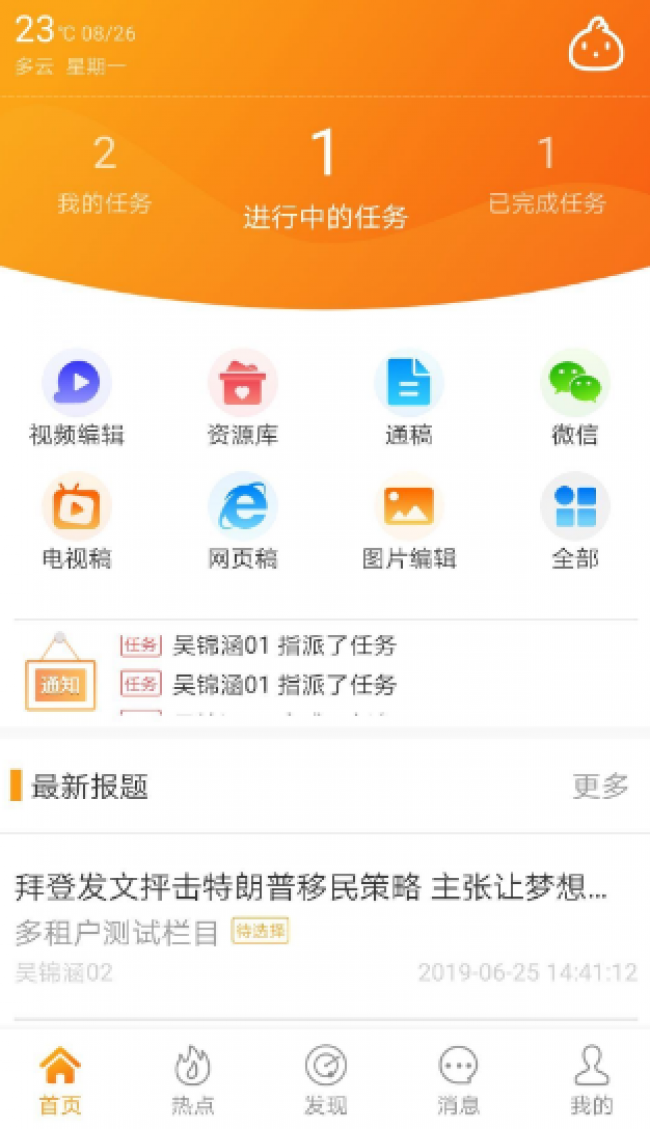Open the first 吴锦涵01 指派了任务 notification
The width and height of the screenshot is (650, 1129).
coord(284,646)
